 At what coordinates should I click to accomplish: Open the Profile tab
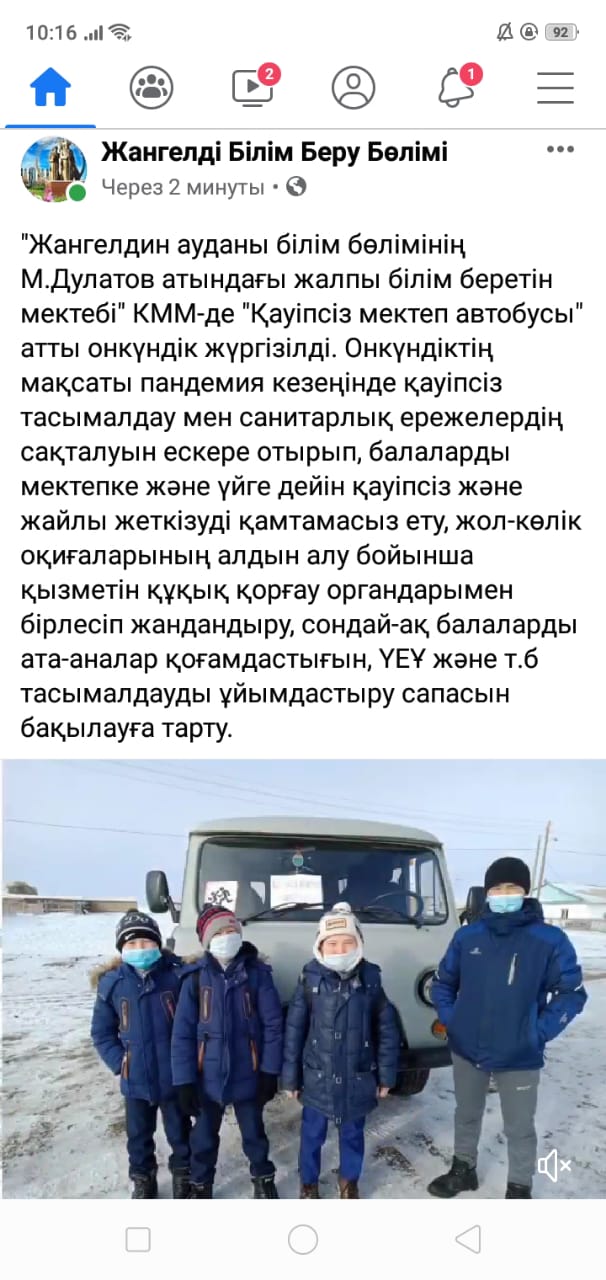point(353,88)
